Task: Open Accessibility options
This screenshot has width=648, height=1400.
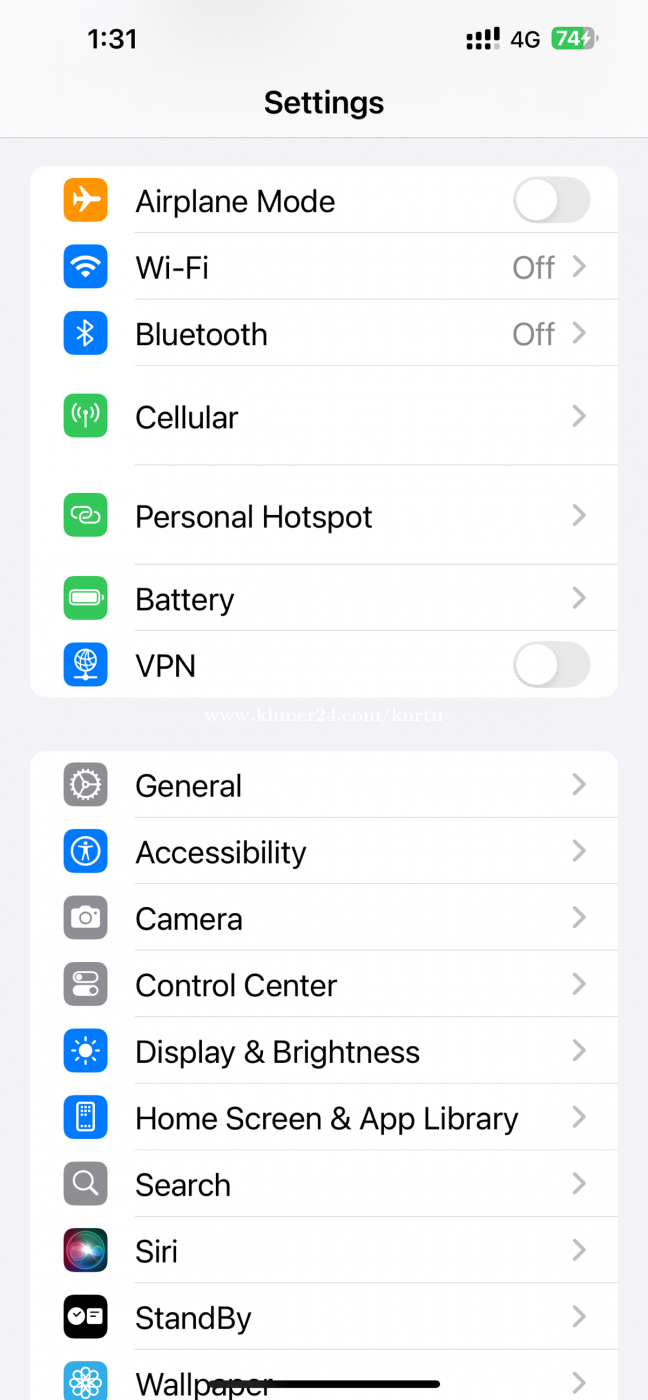Action: point(324,851)
